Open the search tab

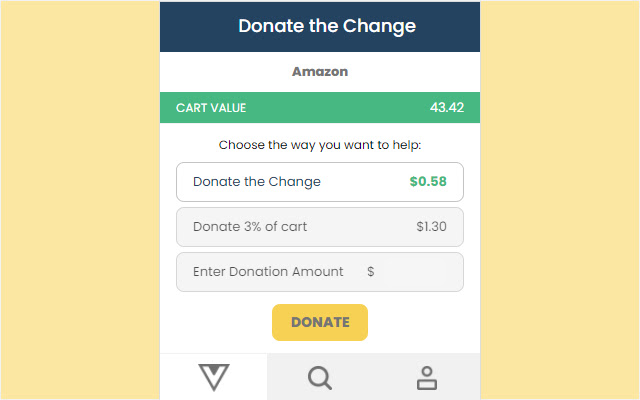coord(320,377)
